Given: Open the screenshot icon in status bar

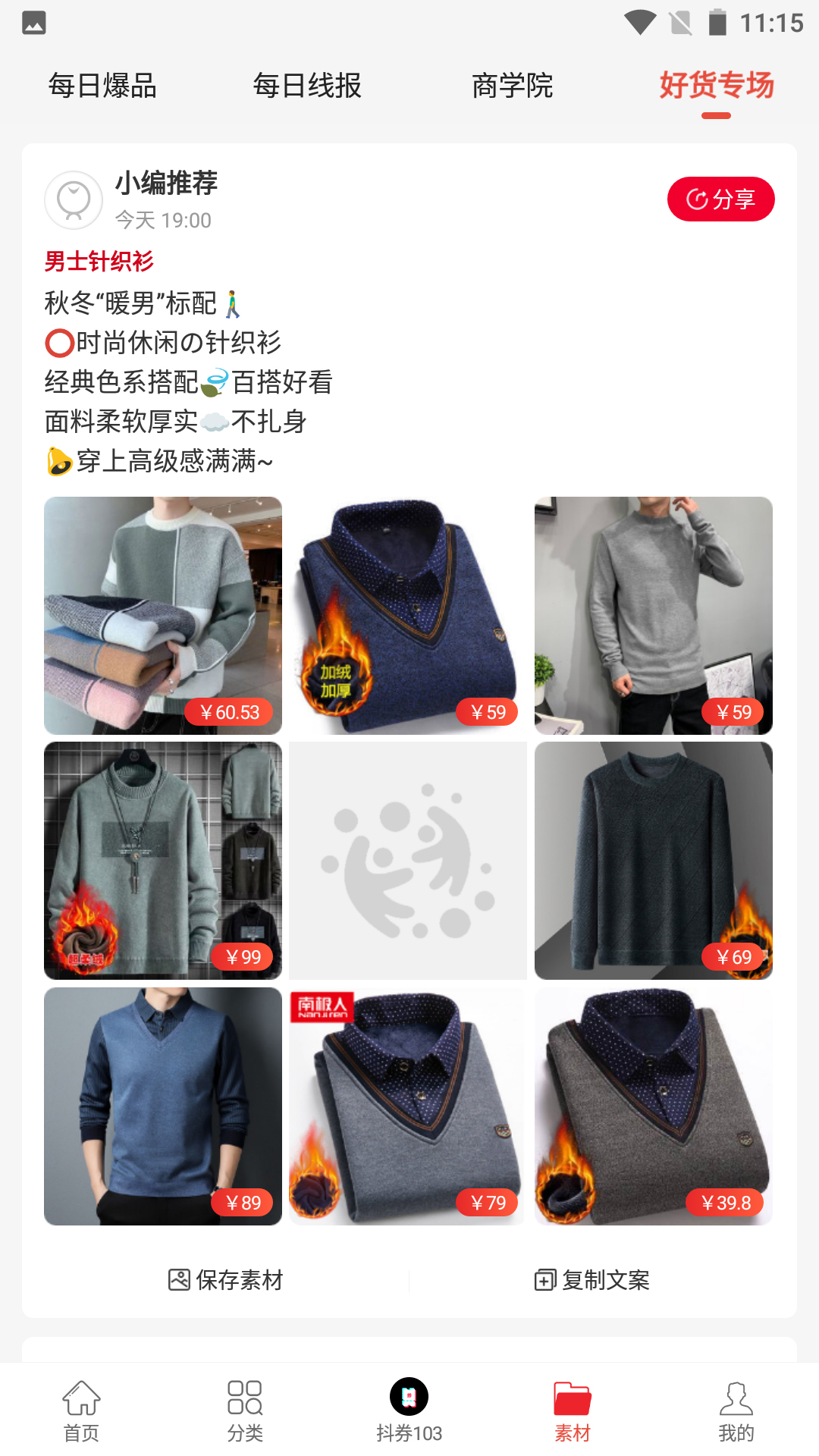Looking at the screenshot, I should click(x=32, y=24).
